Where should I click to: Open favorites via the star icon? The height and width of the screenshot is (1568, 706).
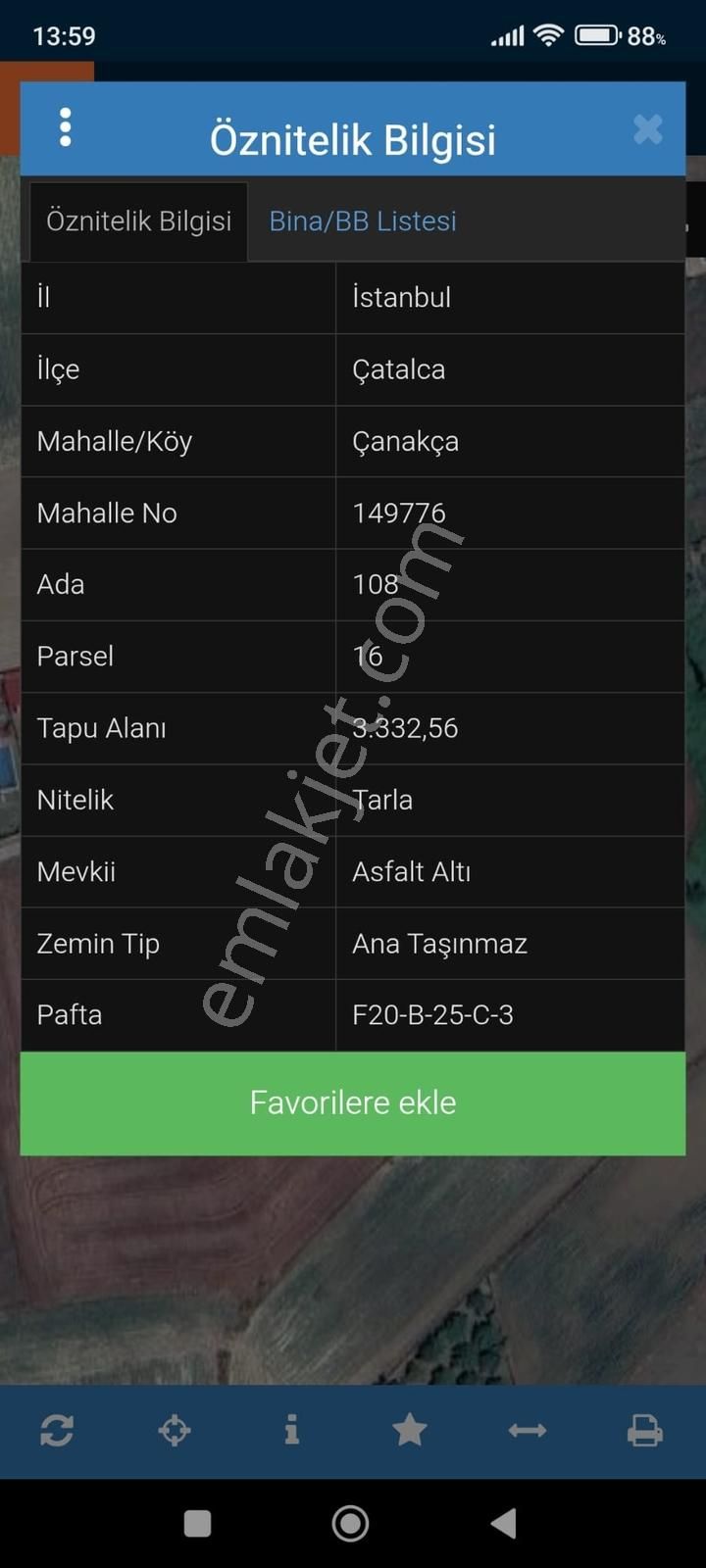[411, 1431]
